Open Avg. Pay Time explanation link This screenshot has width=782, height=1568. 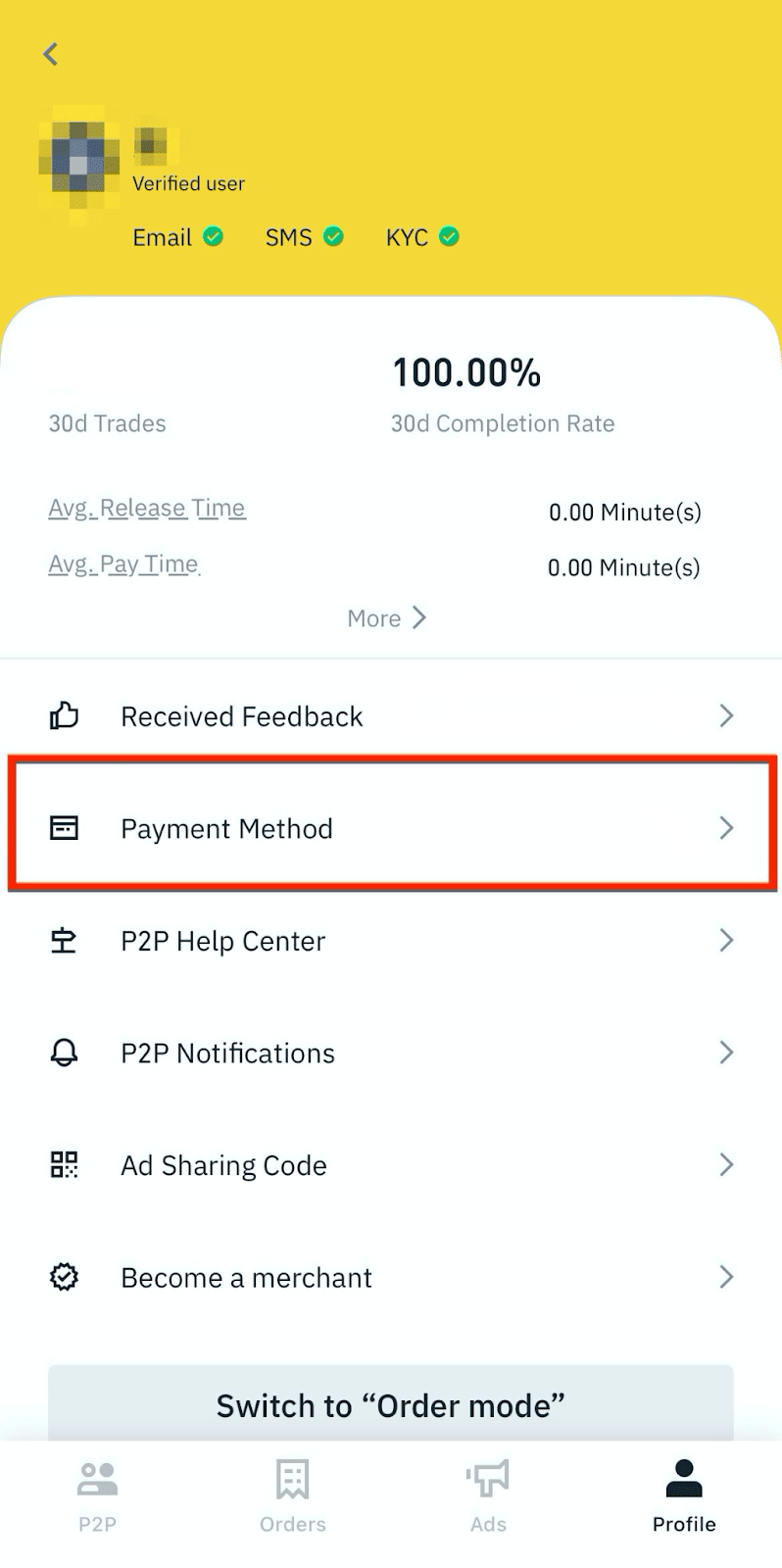tap(124, 563)
